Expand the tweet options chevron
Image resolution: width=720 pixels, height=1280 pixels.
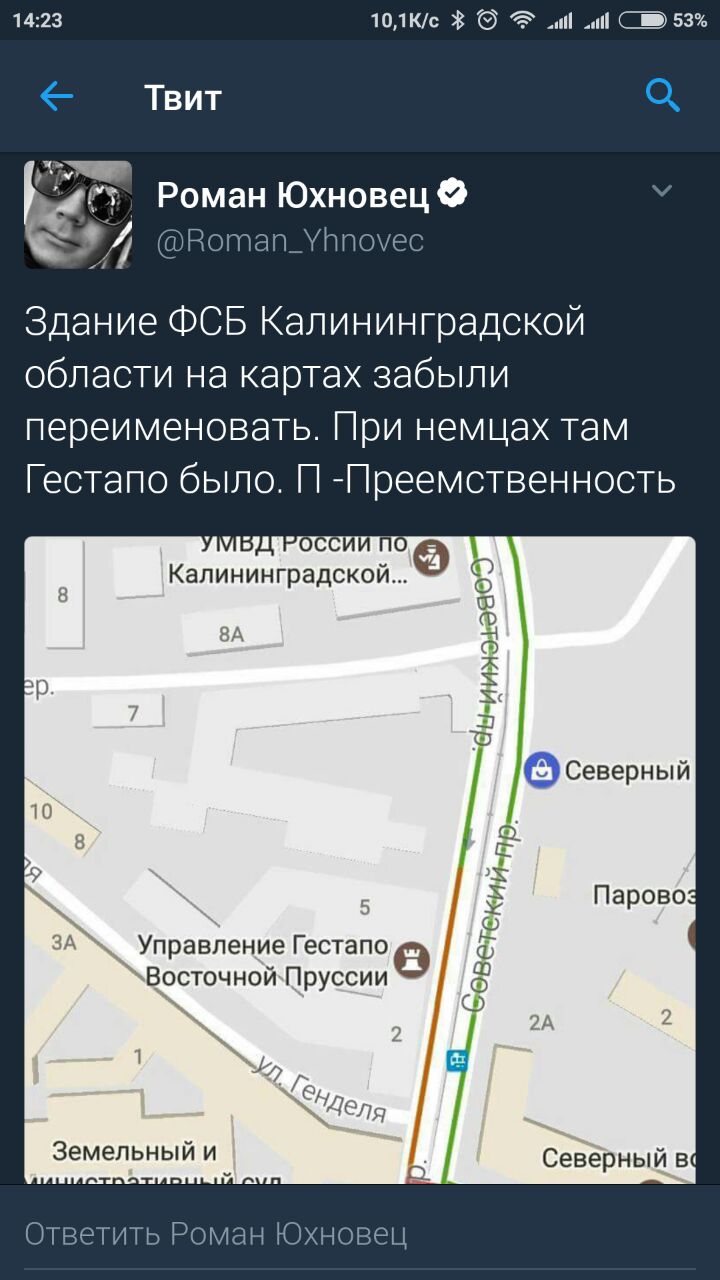[x=662, y=190]
